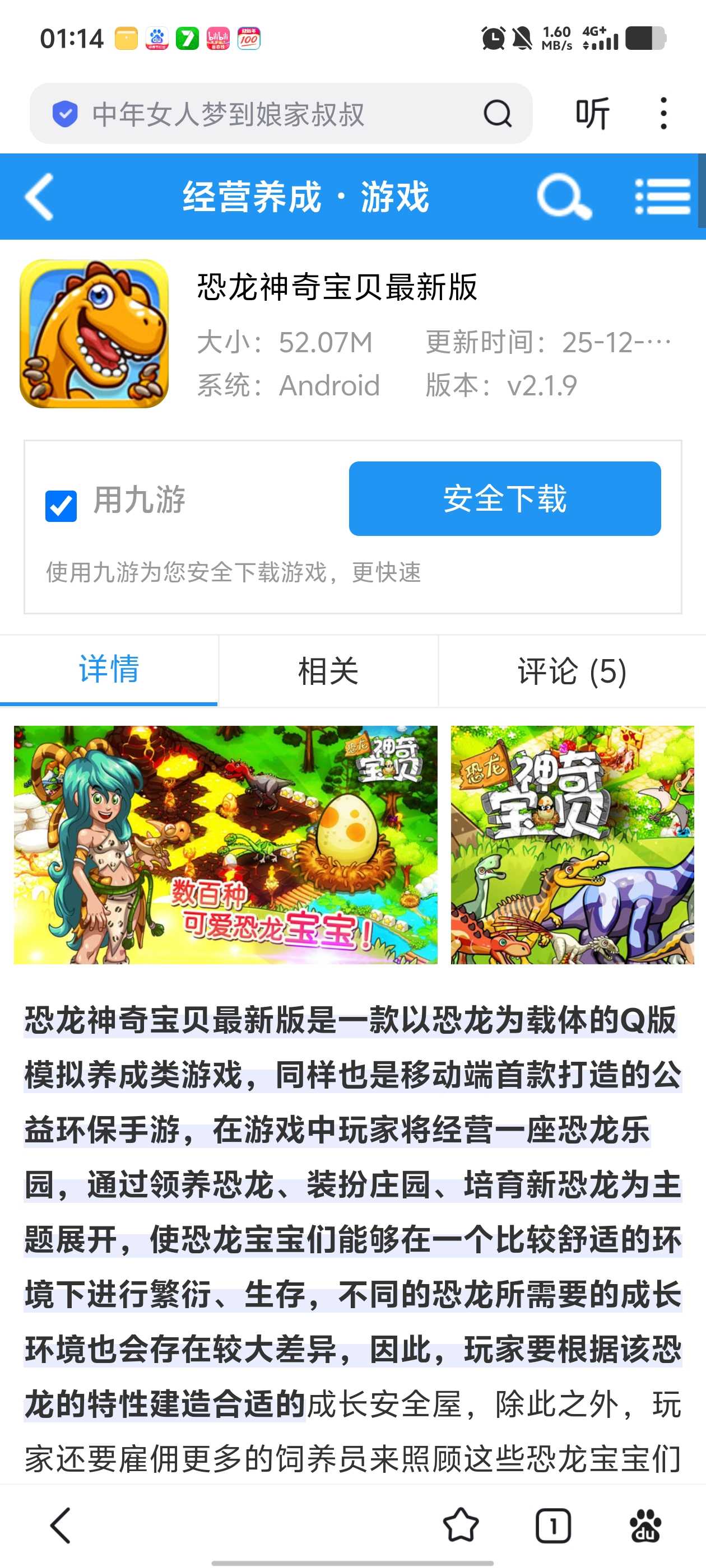
Task: Tap the 安全下载 download button
Action: click(504, 498)
